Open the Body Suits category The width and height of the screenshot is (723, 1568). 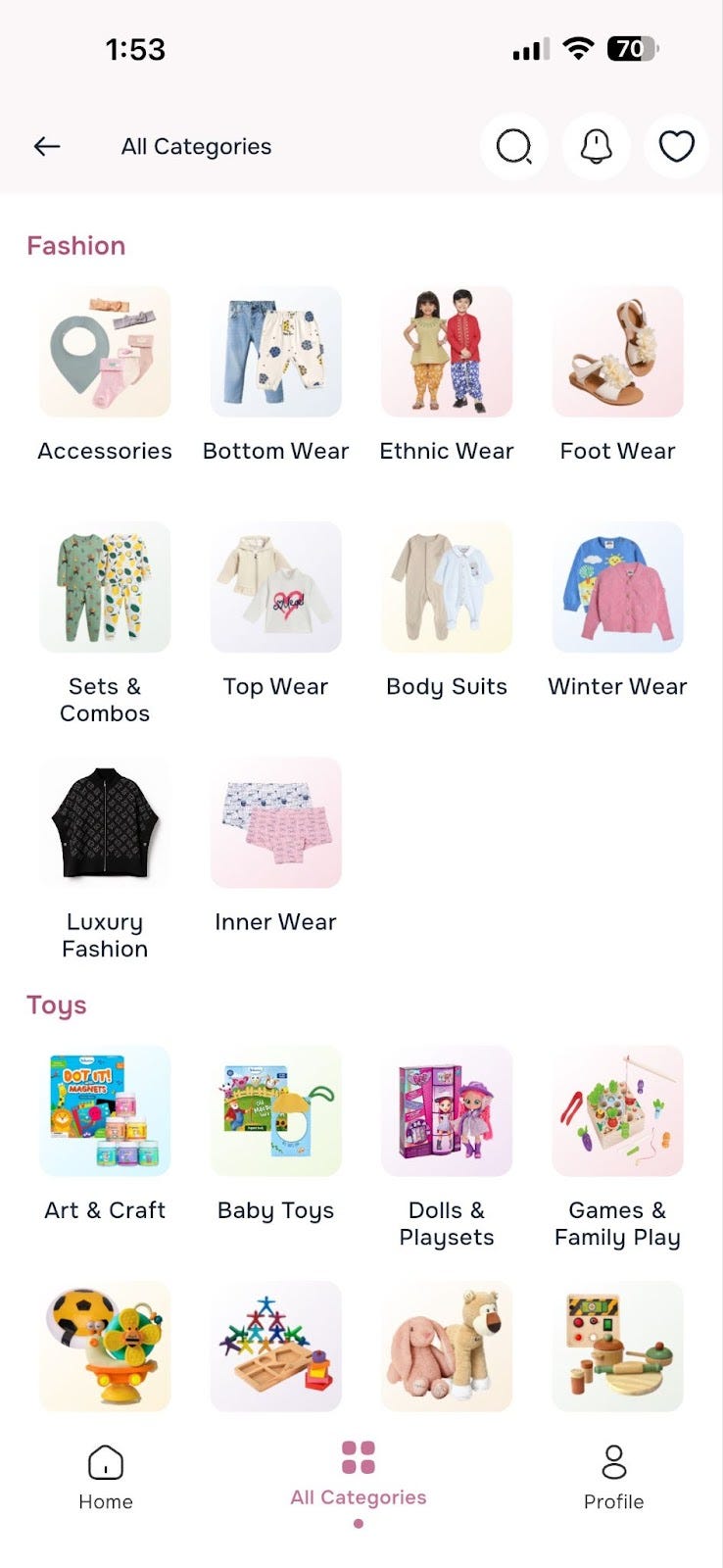[x=447, y=588]
